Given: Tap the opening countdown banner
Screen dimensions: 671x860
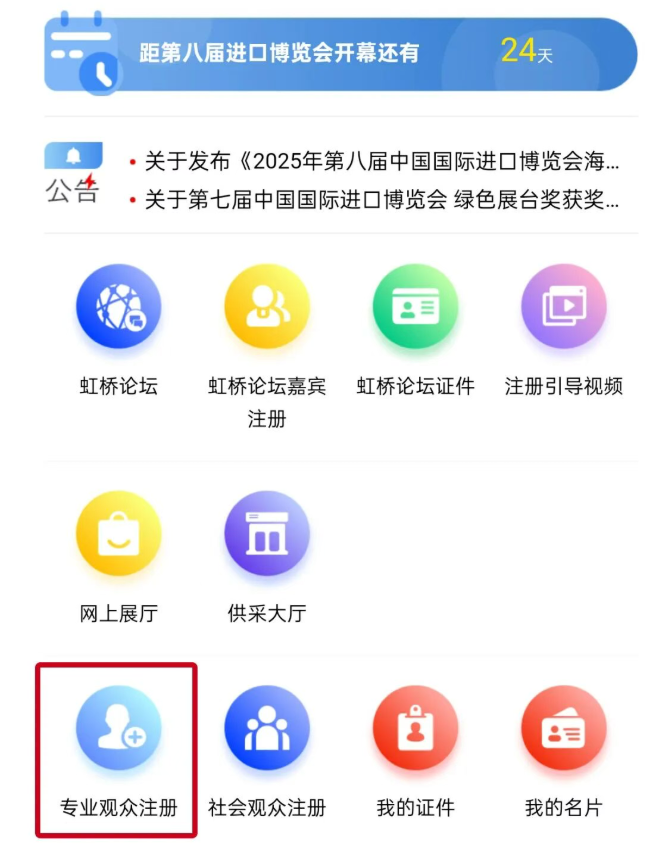Looking at the screenshot, I should (x=340, y=53).
